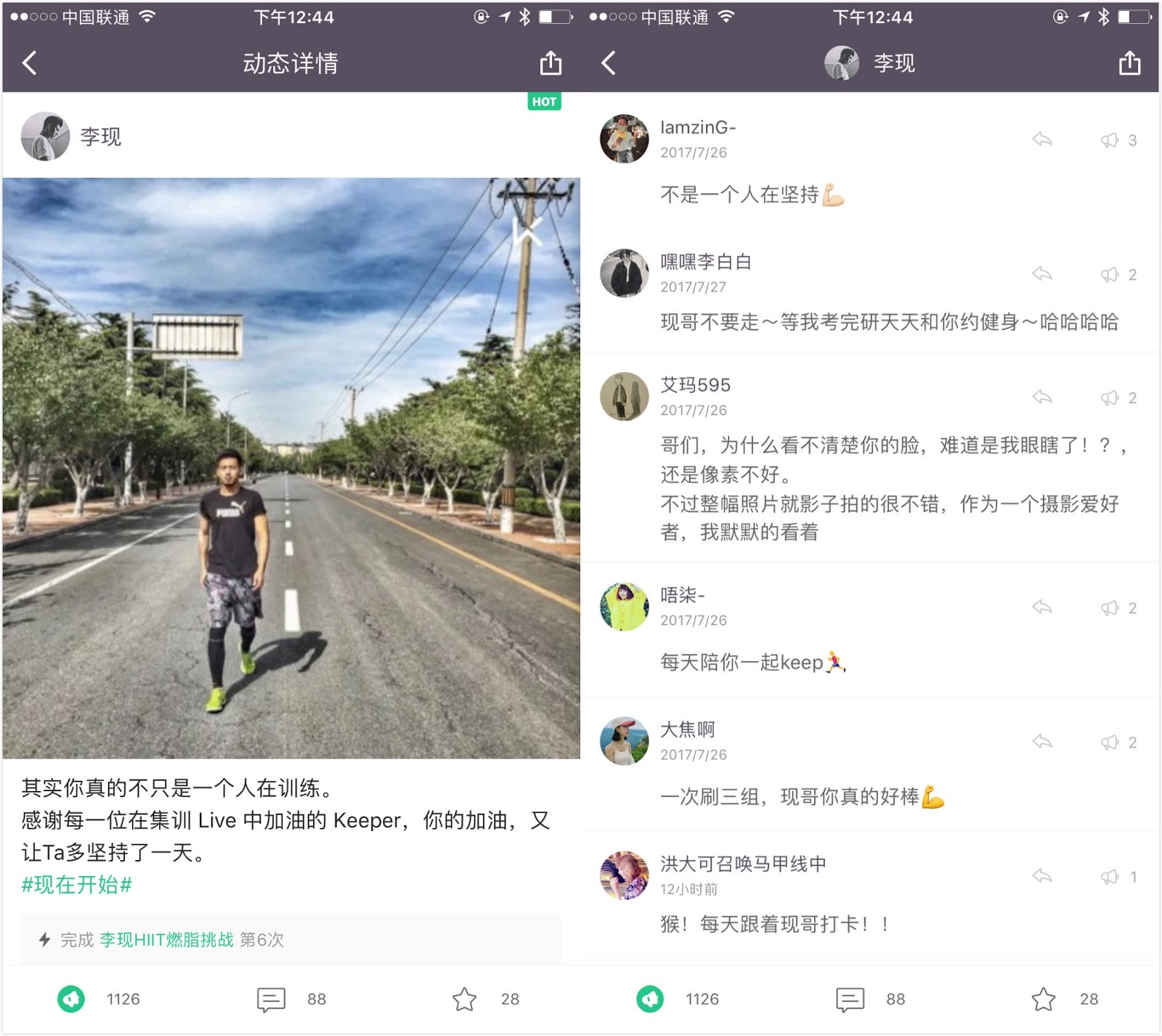1162x1036 pixels.
Task: Reply to 嘿嘿李白白's comment
Action: [x=1042, y=274]
